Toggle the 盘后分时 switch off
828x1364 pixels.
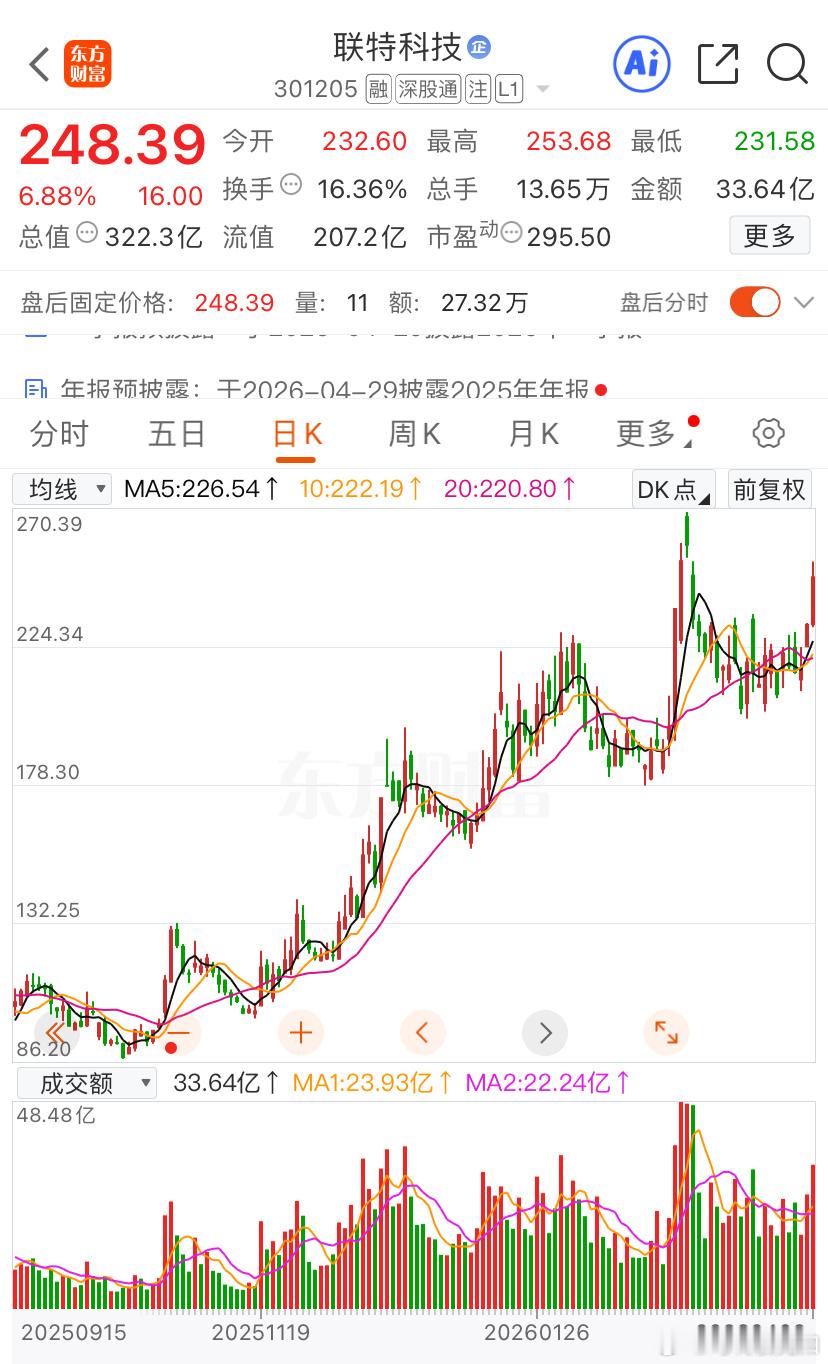coord(757,301)
